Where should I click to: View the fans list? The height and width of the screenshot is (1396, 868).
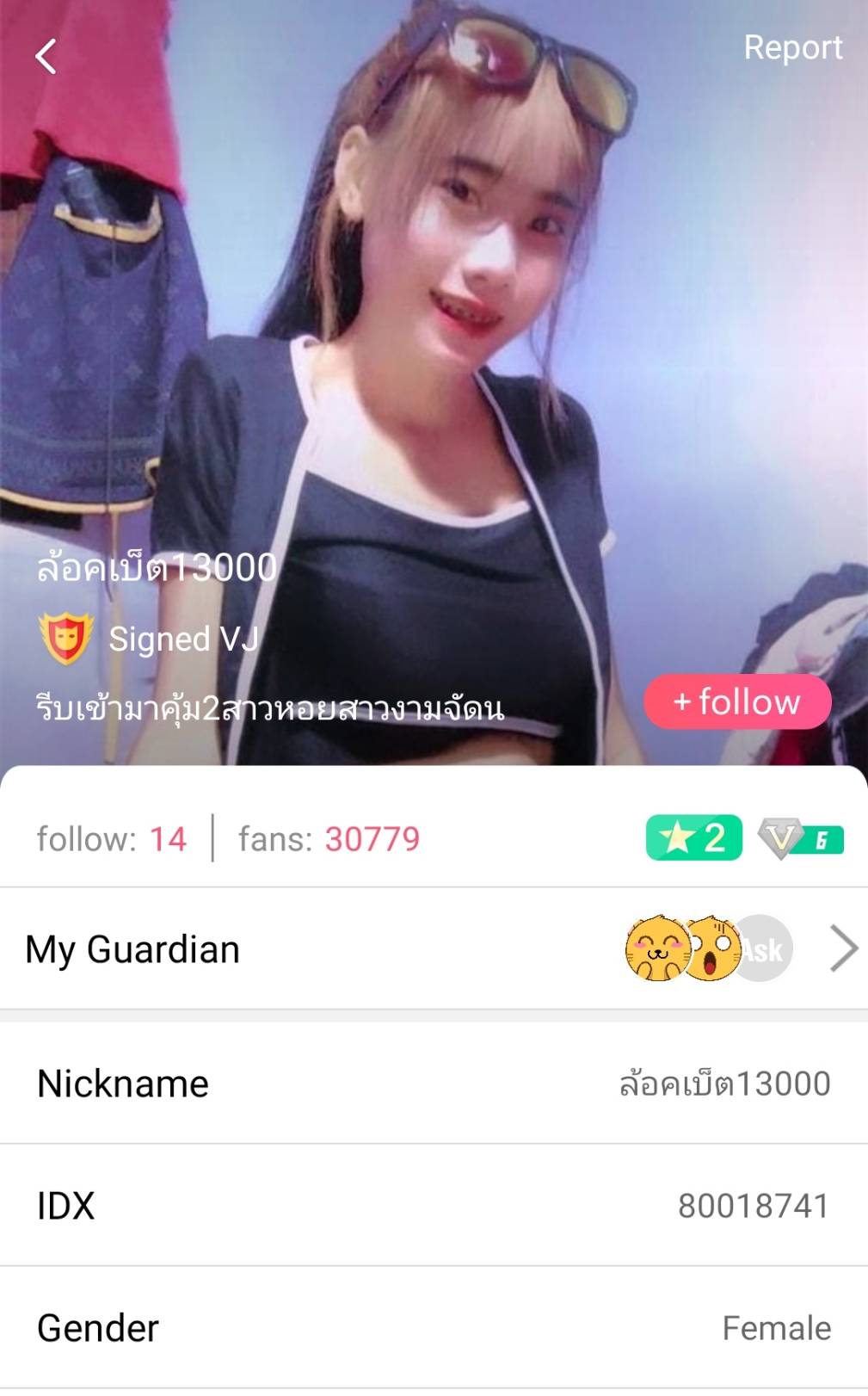[329, 838]
